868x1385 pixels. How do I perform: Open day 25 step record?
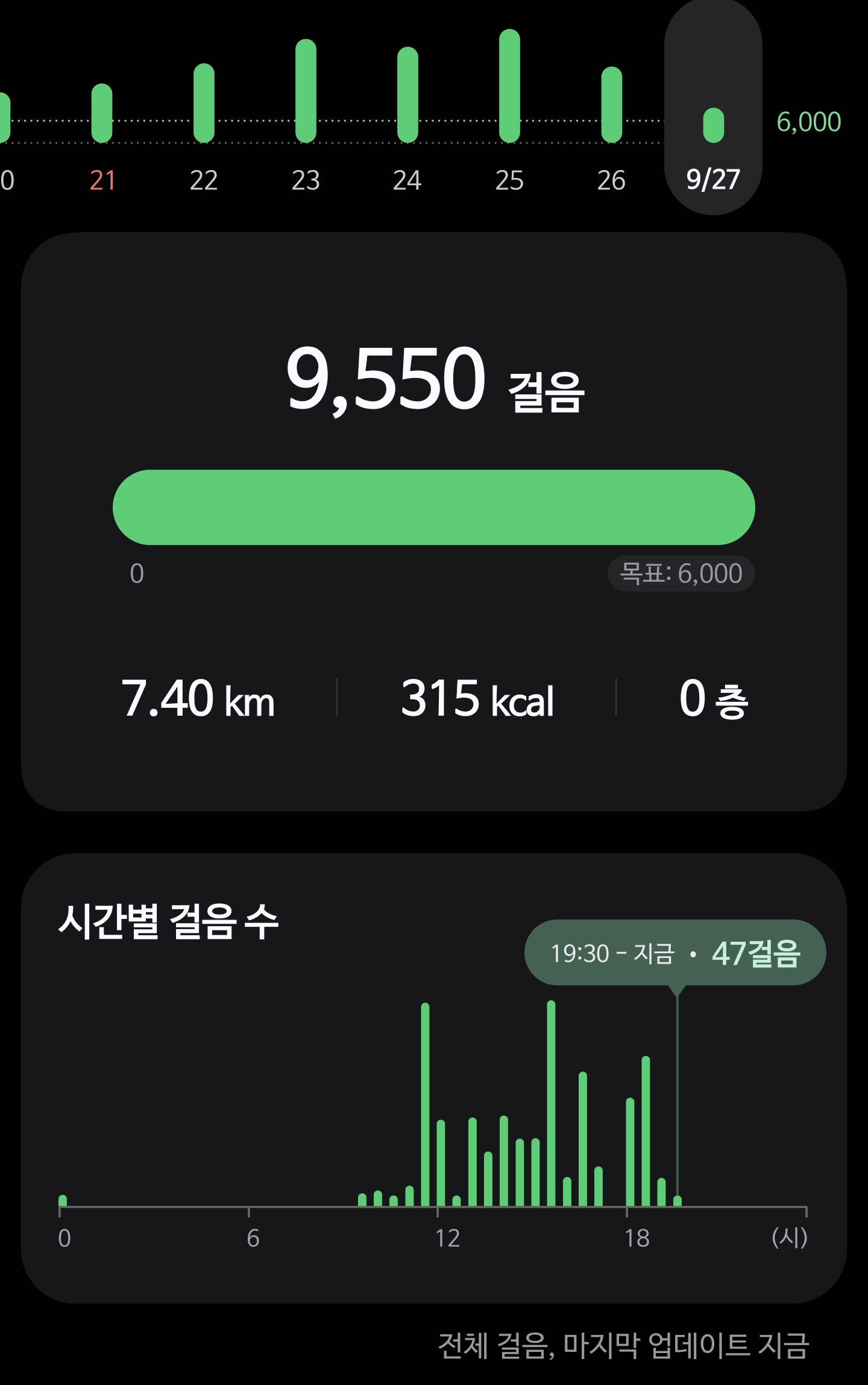pos(509,86)
